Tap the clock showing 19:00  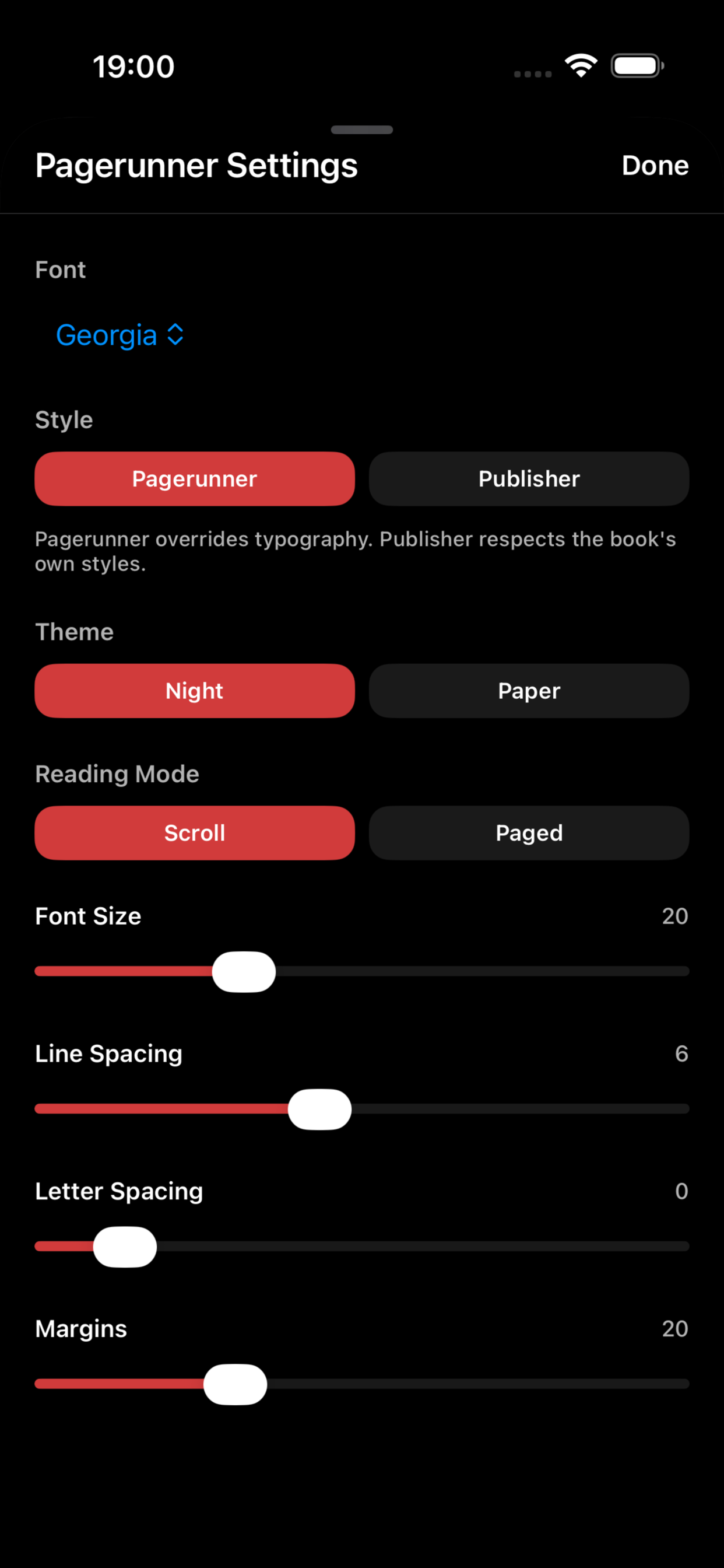(x=134, y=66)
